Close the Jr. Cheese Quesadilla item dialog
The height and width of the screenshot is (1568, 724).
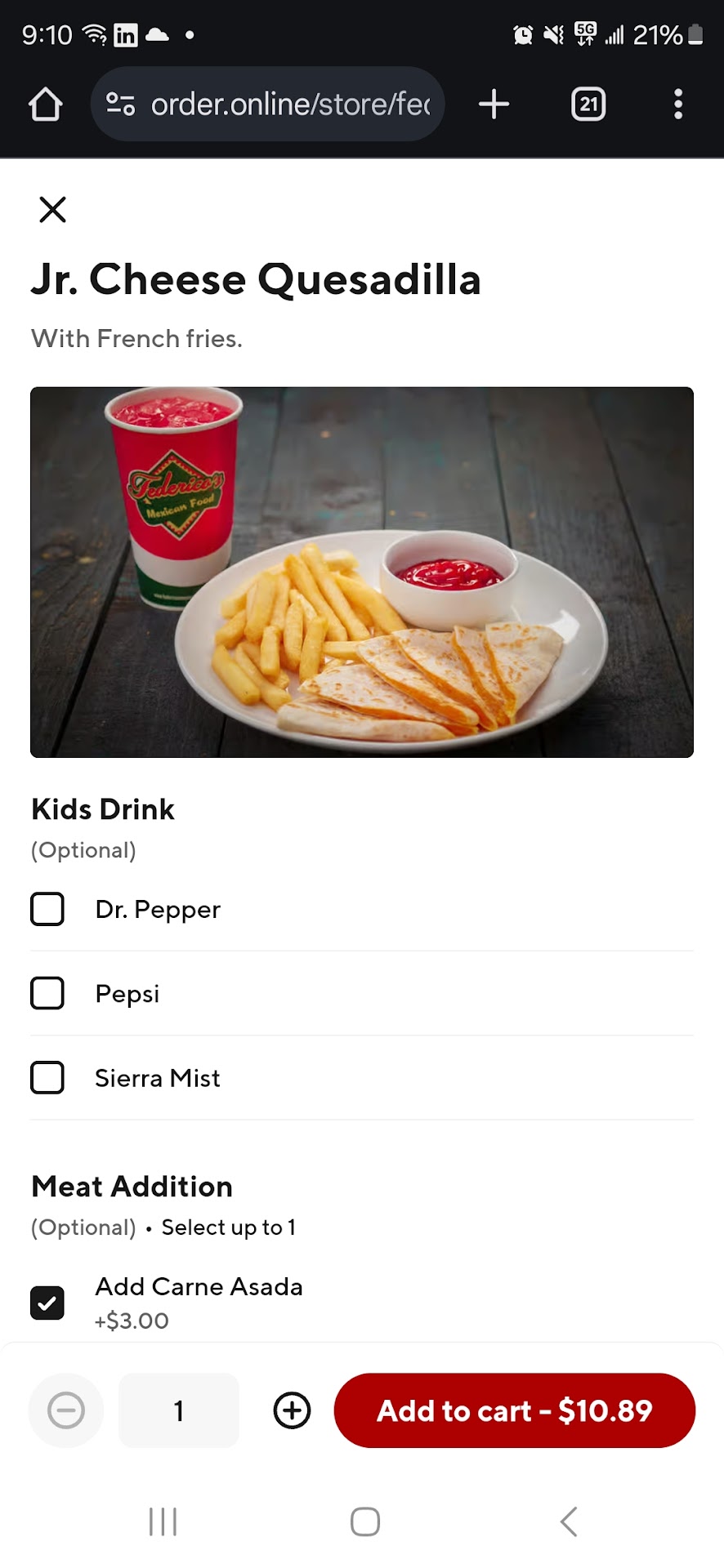[x=52, y=210]
